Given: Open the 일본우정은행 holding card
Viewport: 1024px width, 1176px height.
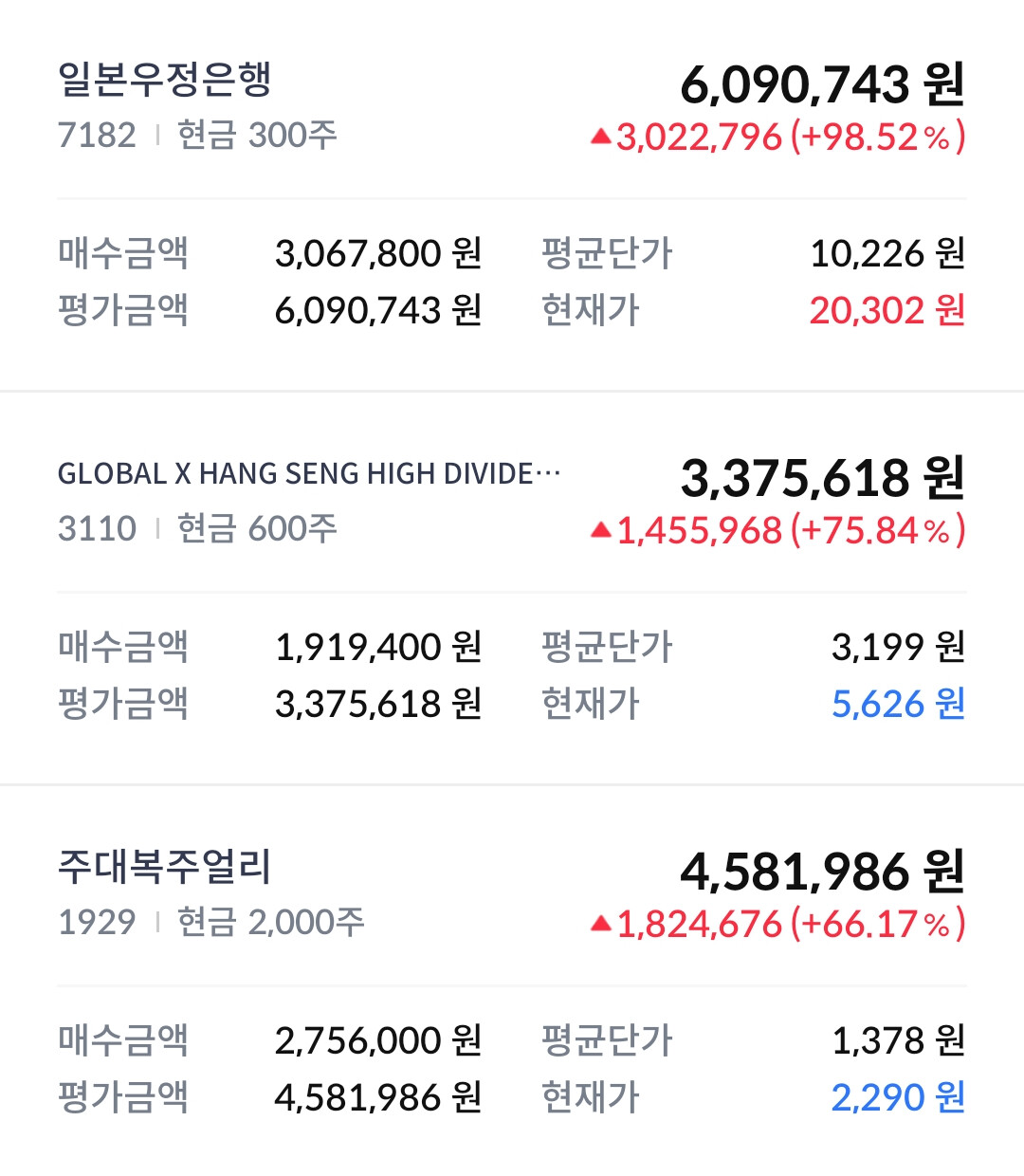Looking at the screenshot, I should coord(512,195).
